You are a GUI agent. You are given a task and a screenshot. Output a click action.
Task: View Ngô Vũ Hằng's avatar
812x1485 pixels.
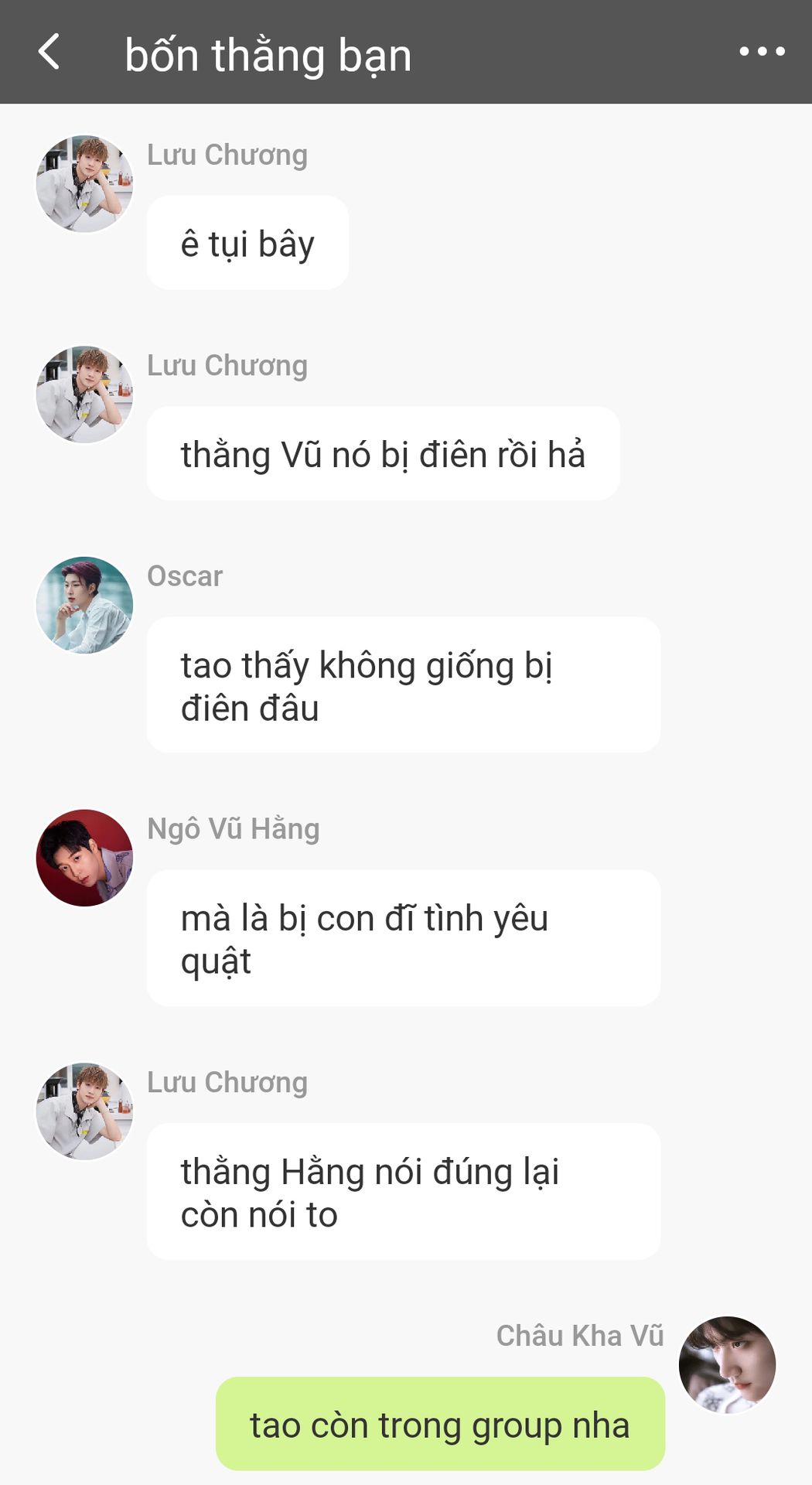[84, 858]
